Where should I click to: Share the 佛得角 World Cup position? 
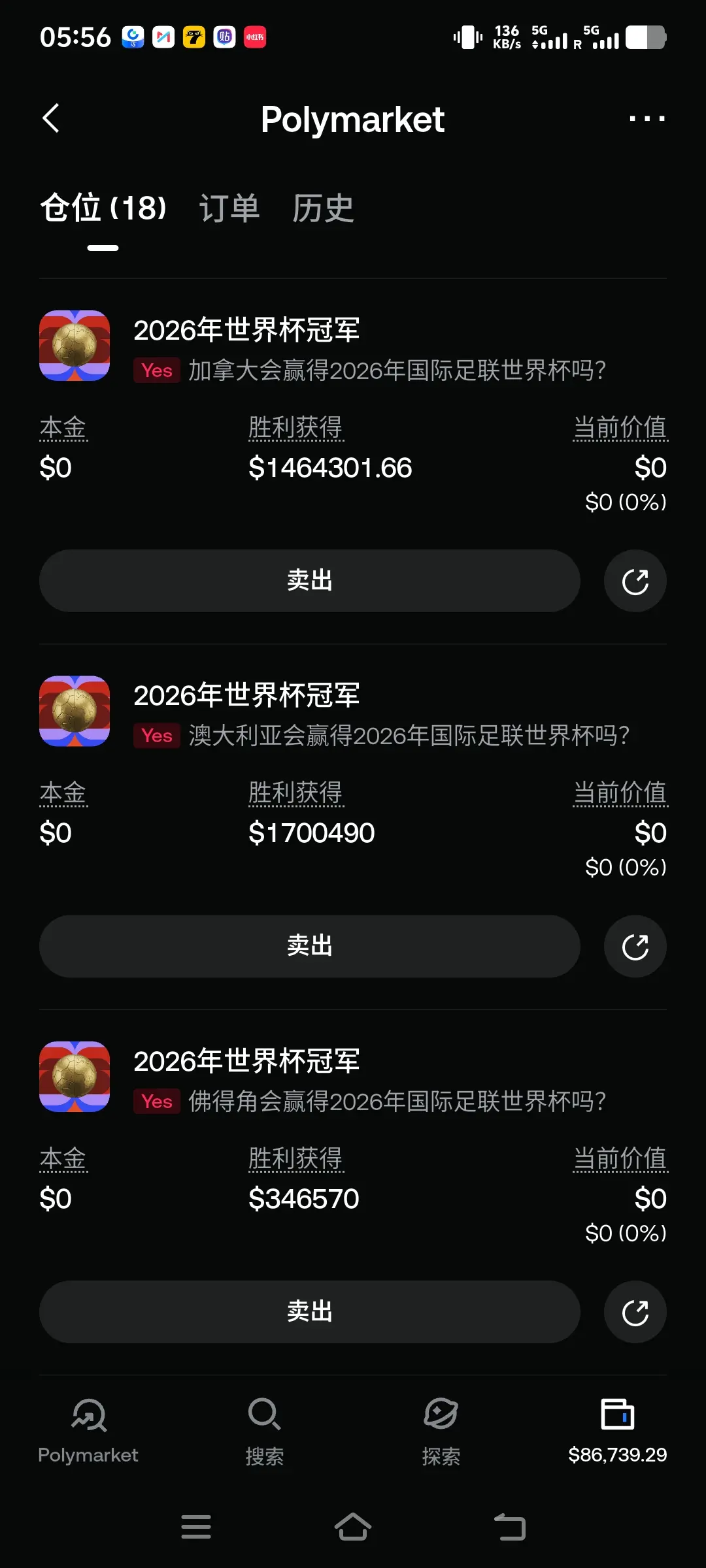pyautogui.click(x=635, y=1312)
